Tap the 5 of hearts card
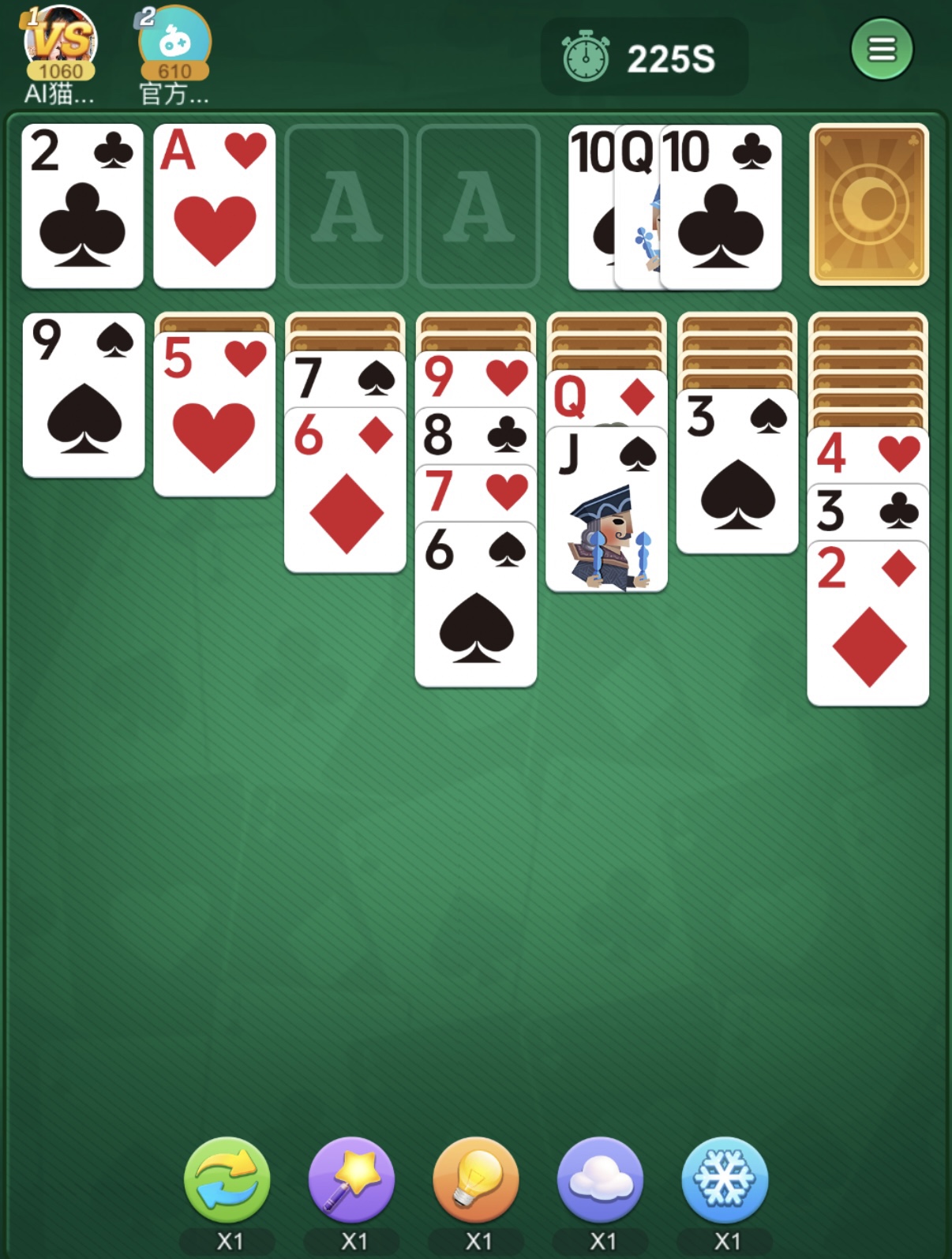This screenshot has height=1259, width=952. pos(214,414)
